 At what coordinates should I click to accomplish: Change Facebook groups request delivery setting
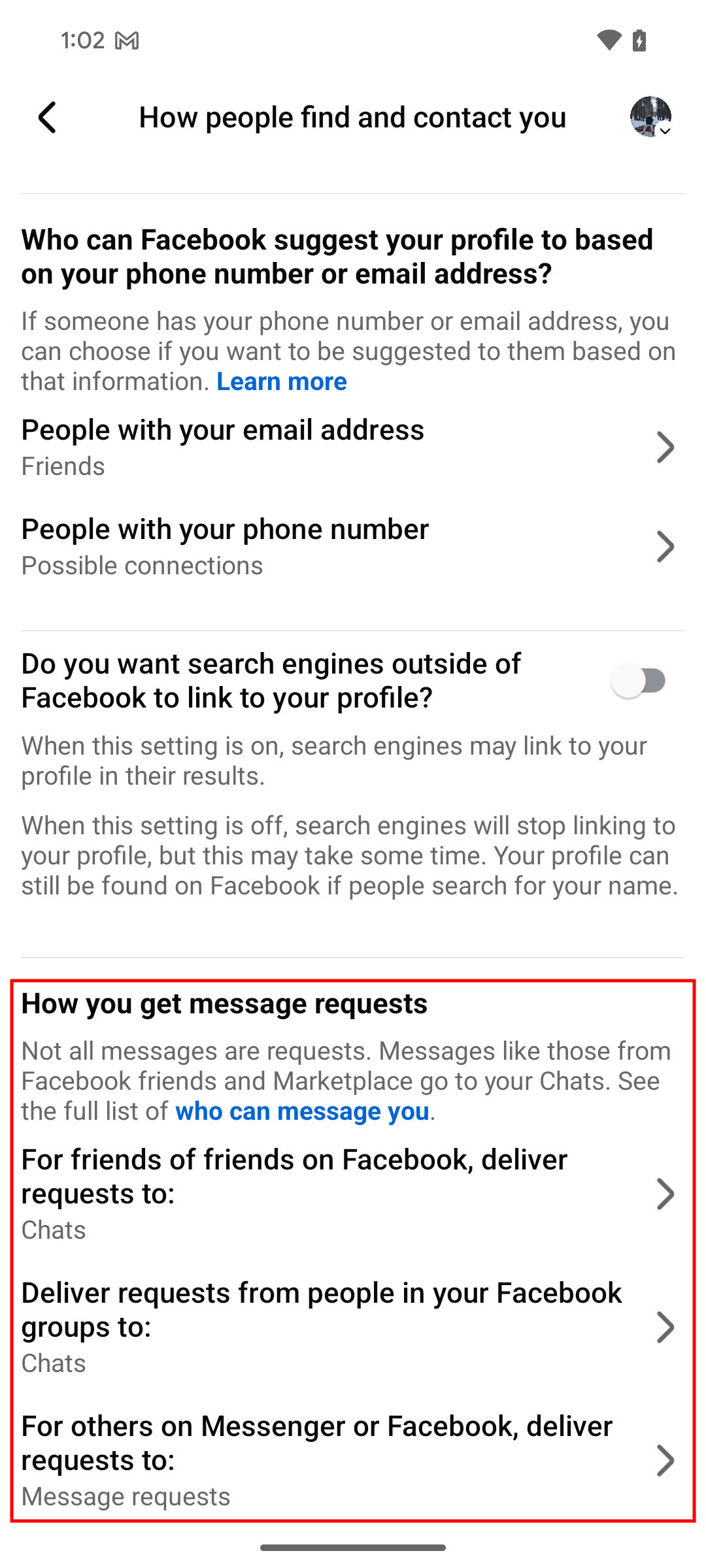[353, 1327]
